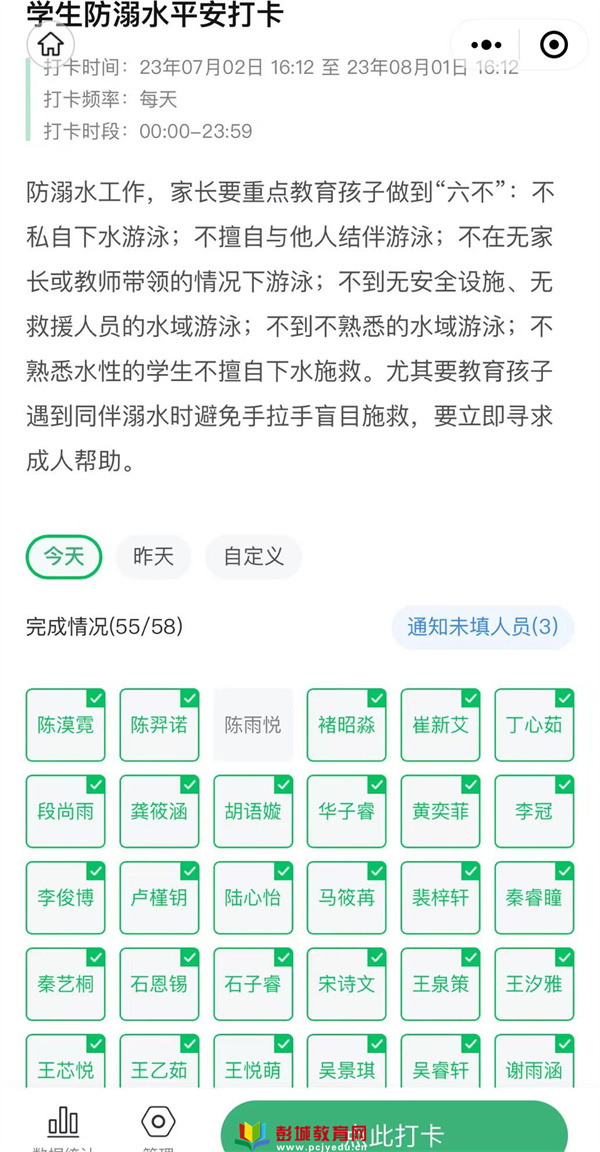Image resolution: width=600 pixels, height=1152 pixels.
Task: Open 李冠's entry
Action: (534, 811)
